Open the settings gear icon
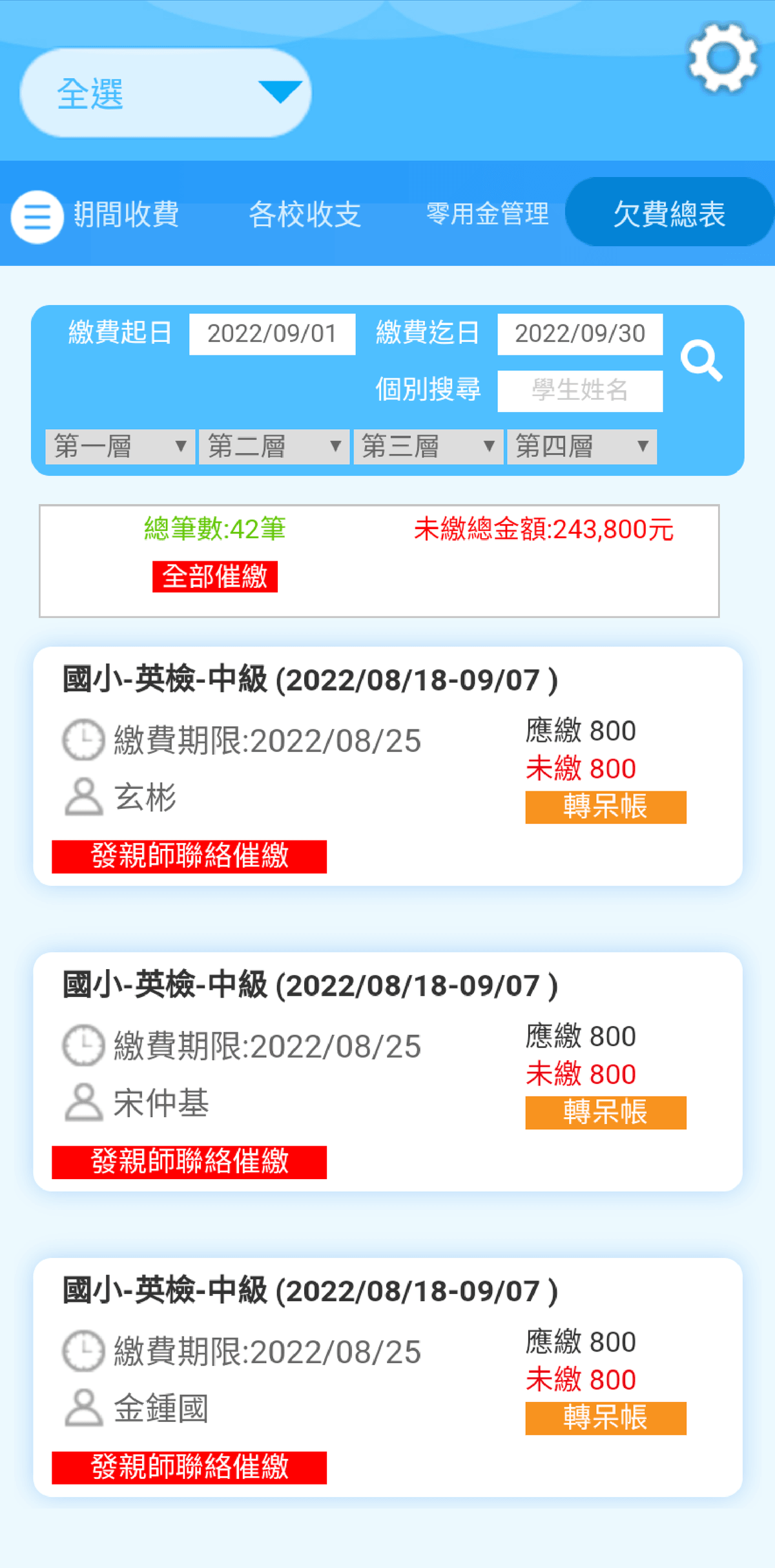This screenshot has width=775, height=1568. point(723,58)
